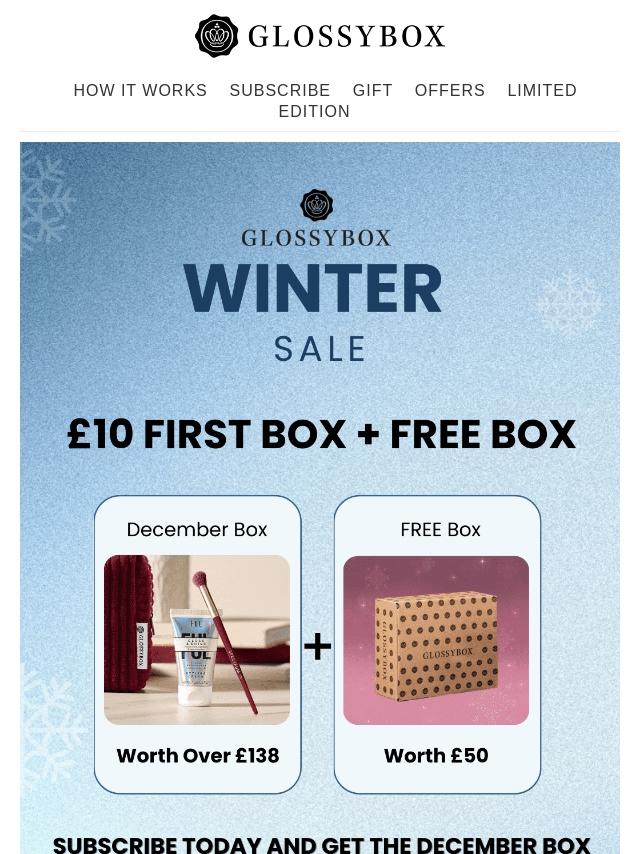The width and height of the screenshot is (640, 854).
Task: View the Offers page
Action: tap(450, 90)
